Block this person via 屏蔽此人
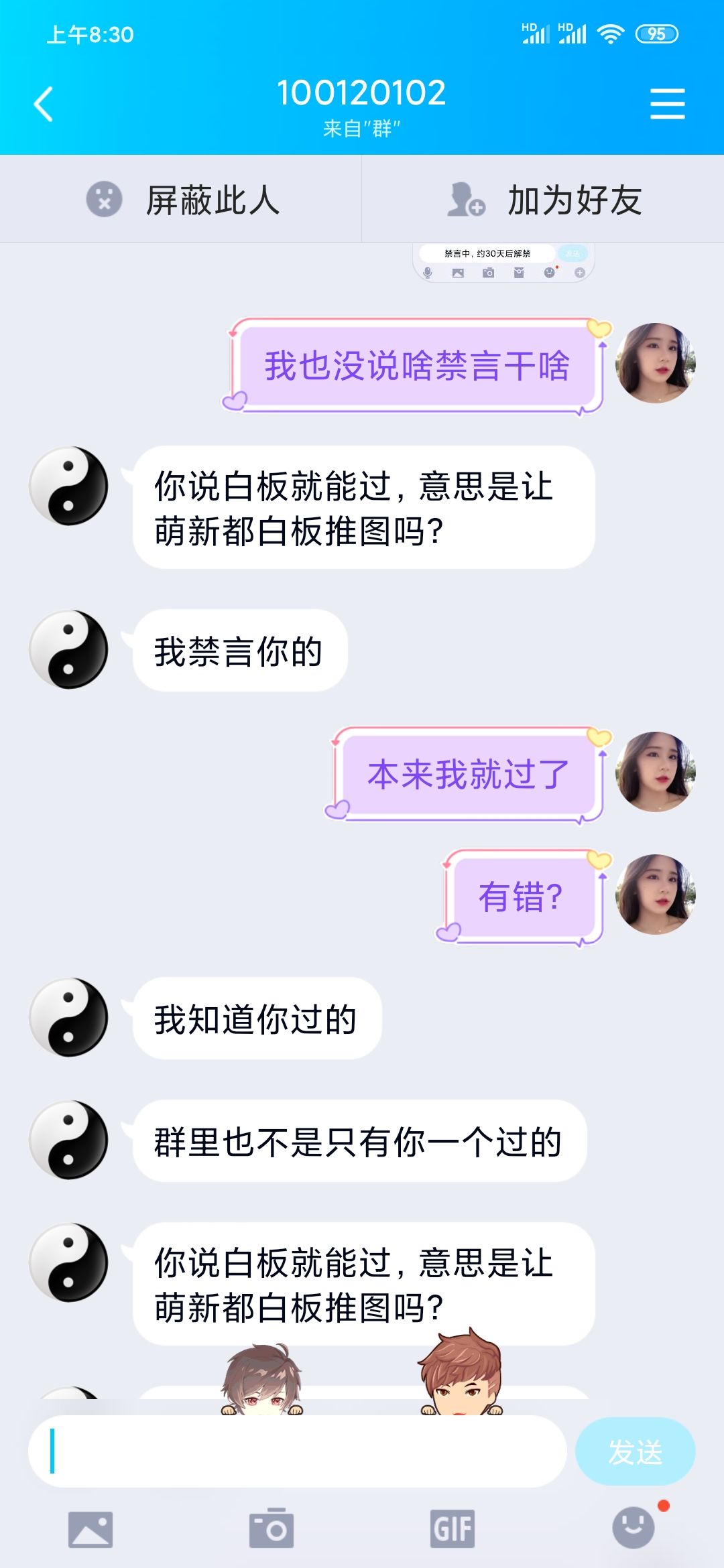724x1568 pixels. pos(181,199)
